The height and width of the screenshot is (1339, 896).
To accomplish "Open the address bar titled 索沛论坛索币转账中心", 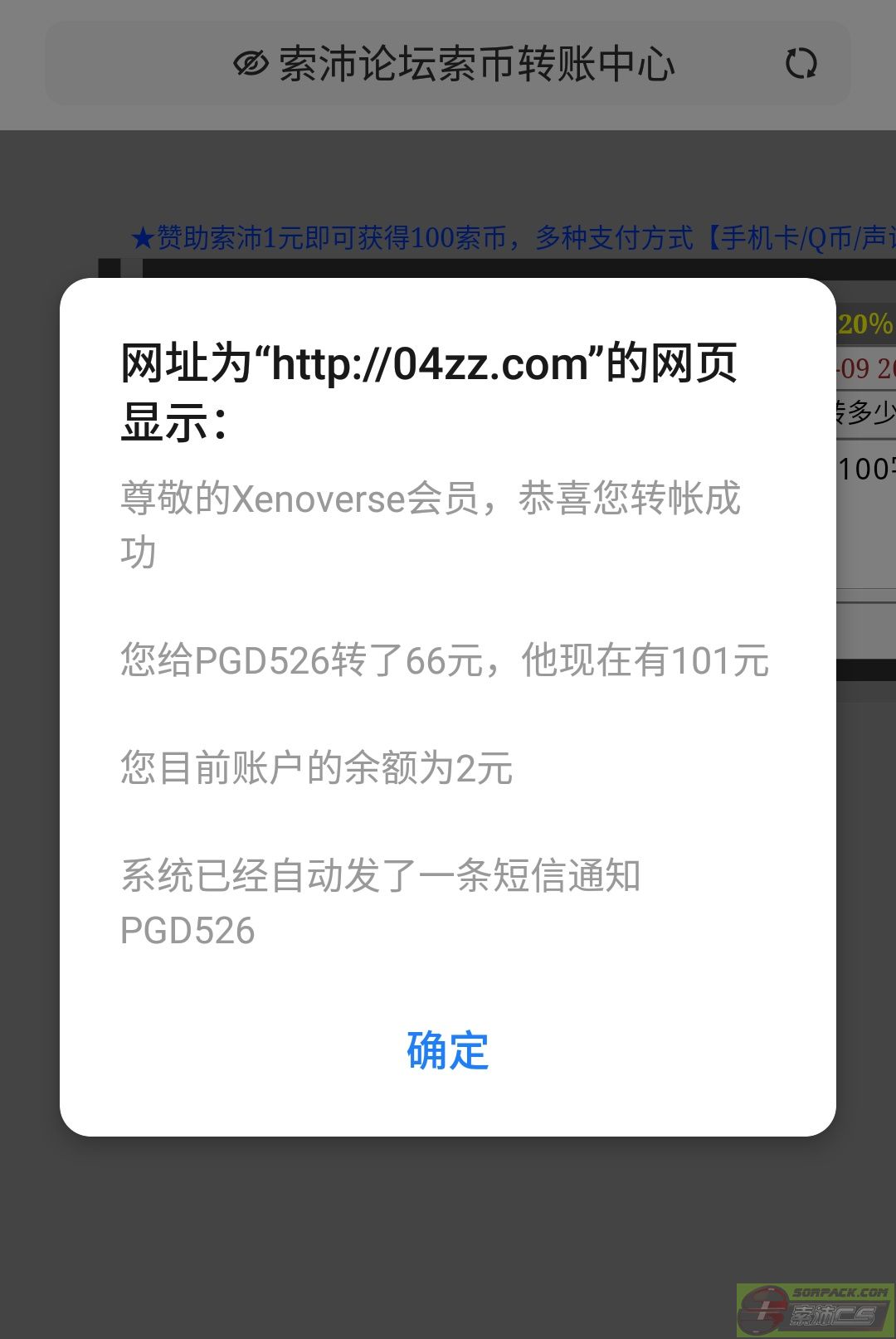I will tap(475, 64).
